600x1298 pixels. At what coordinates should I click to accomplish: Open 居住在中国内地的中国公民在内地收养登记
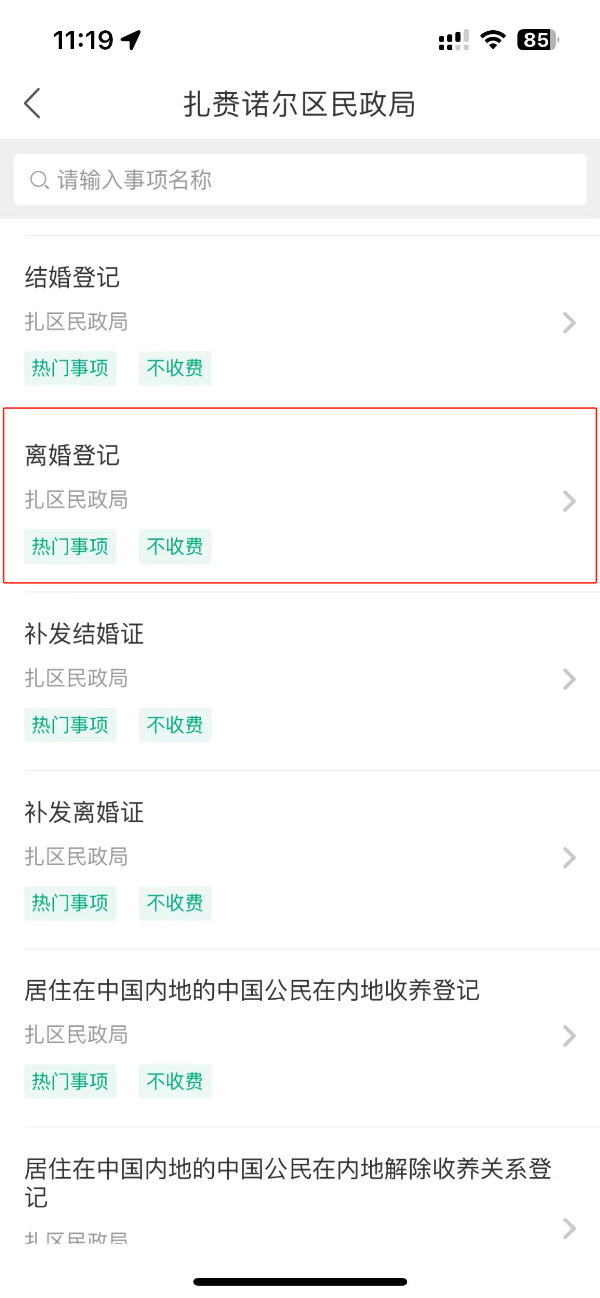(300, 1038)
